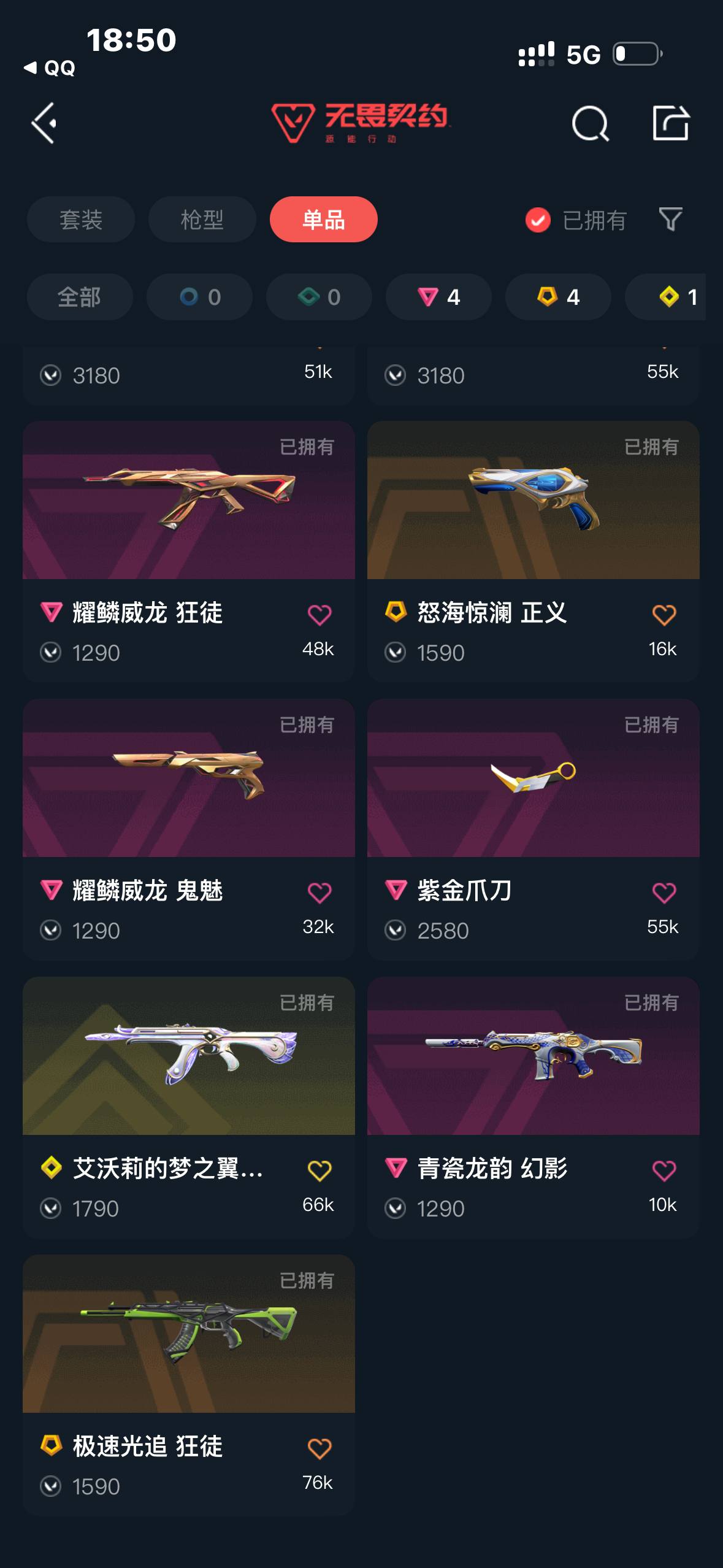Switch to the 套装 tab

coord(80,219)
